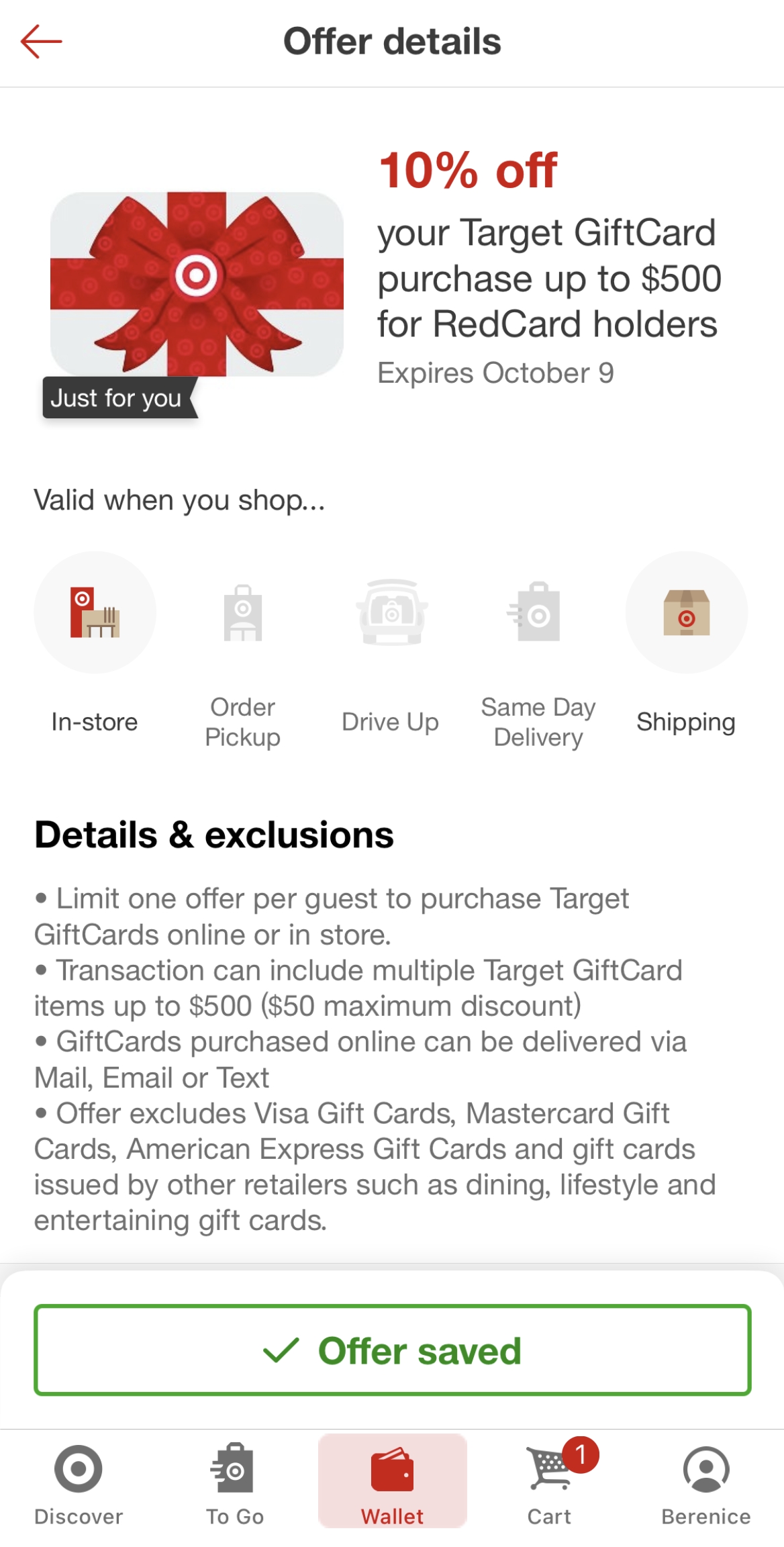Go back from Offer details

pyautogui.click(x=41, y=42)
